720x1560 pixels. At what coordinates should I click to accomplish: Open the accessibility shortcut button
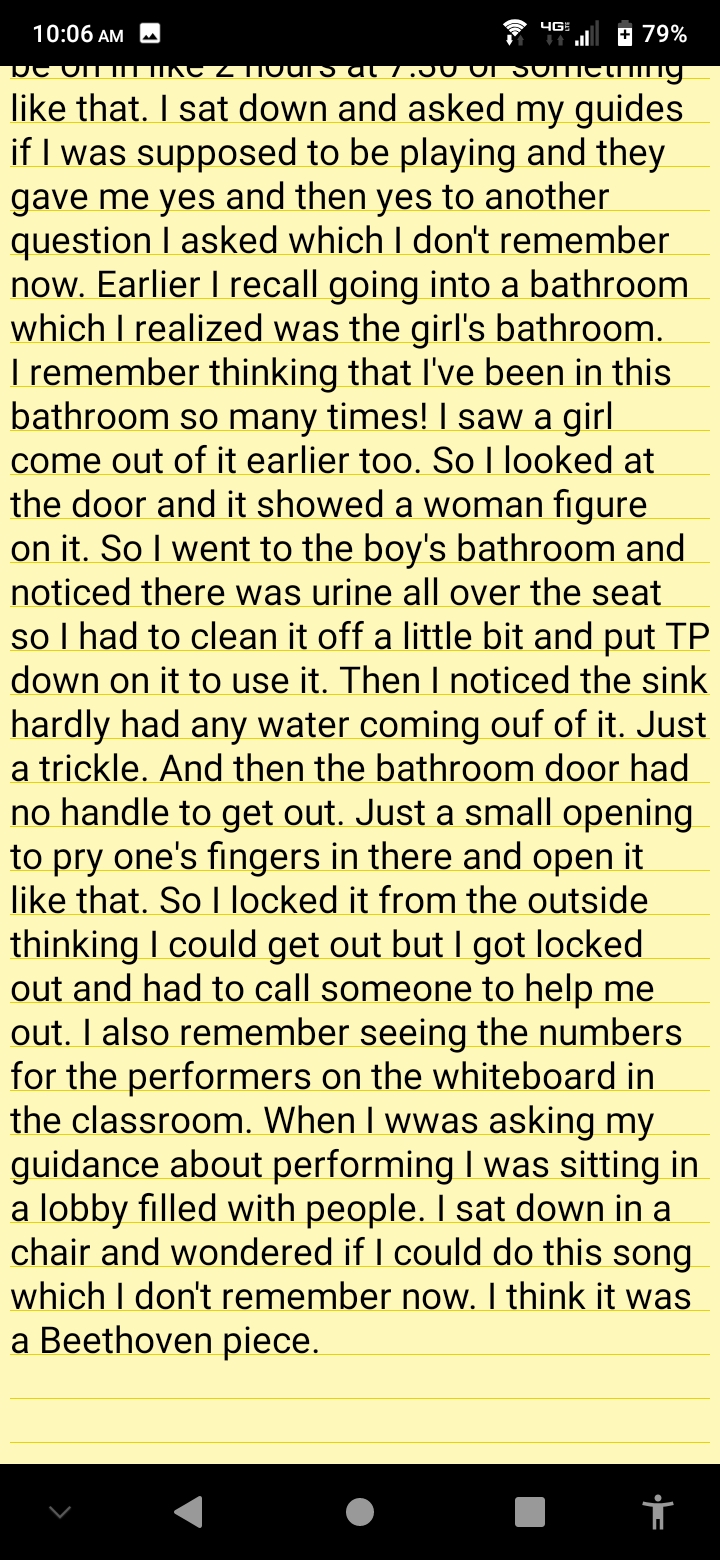[x=657, y=1512]
